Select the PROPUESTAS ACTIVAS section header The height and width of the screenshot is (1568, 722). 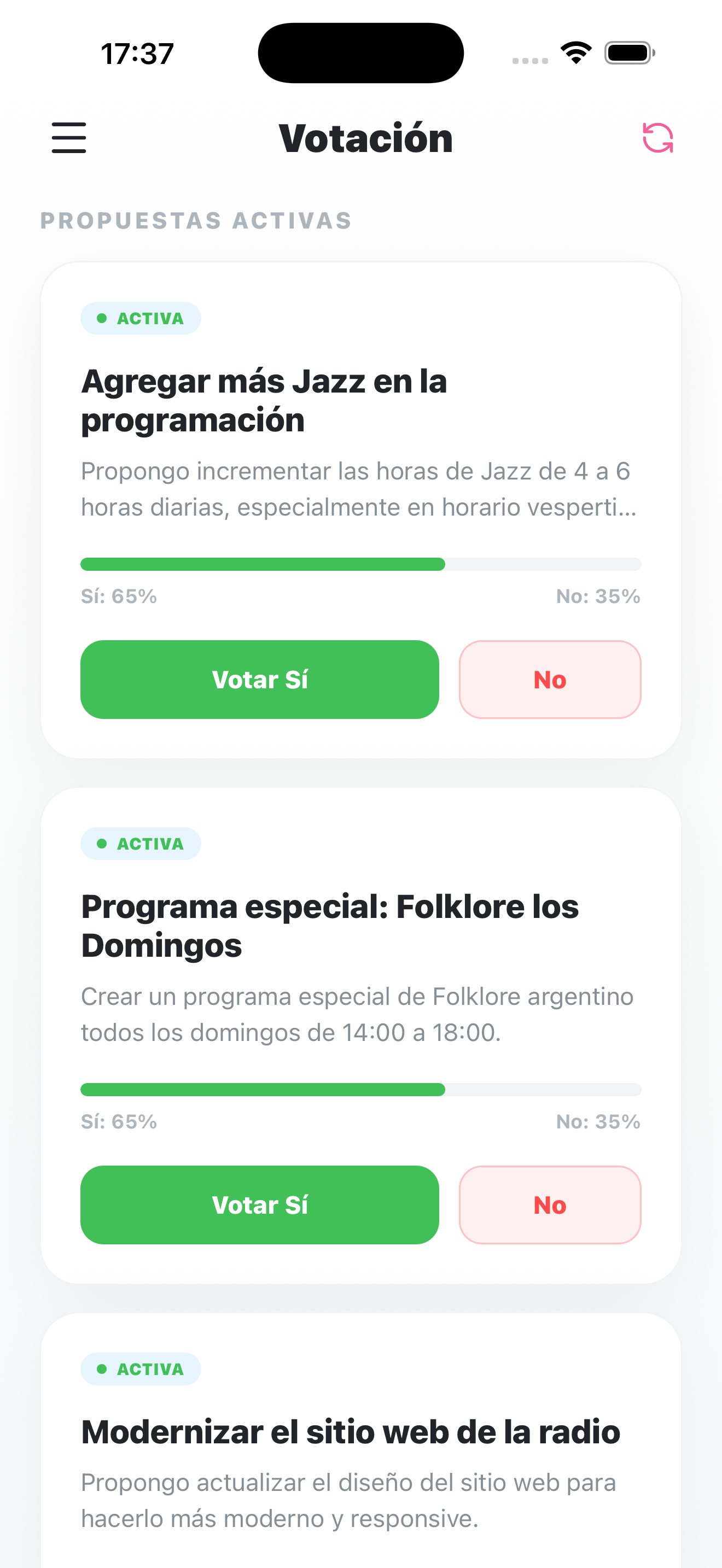pyautogui.click(x=195, y=220)
